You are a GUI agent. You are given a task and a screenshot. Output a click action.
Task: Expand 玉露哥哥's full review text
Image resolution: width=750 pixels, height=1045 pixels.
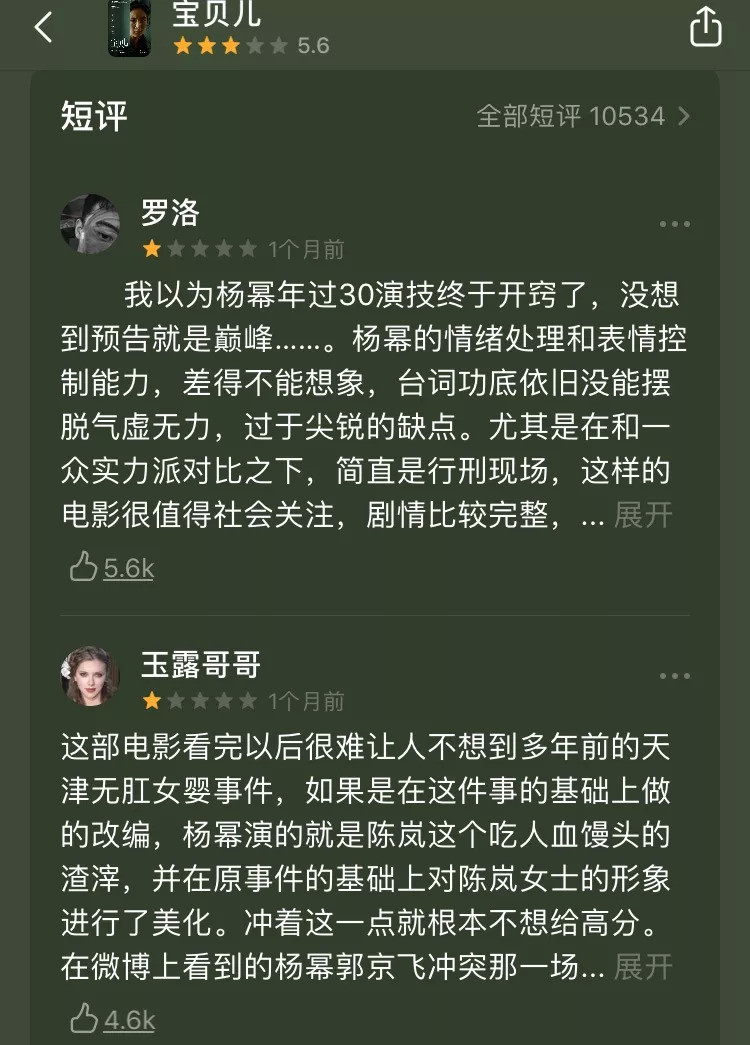pos(643,967)
